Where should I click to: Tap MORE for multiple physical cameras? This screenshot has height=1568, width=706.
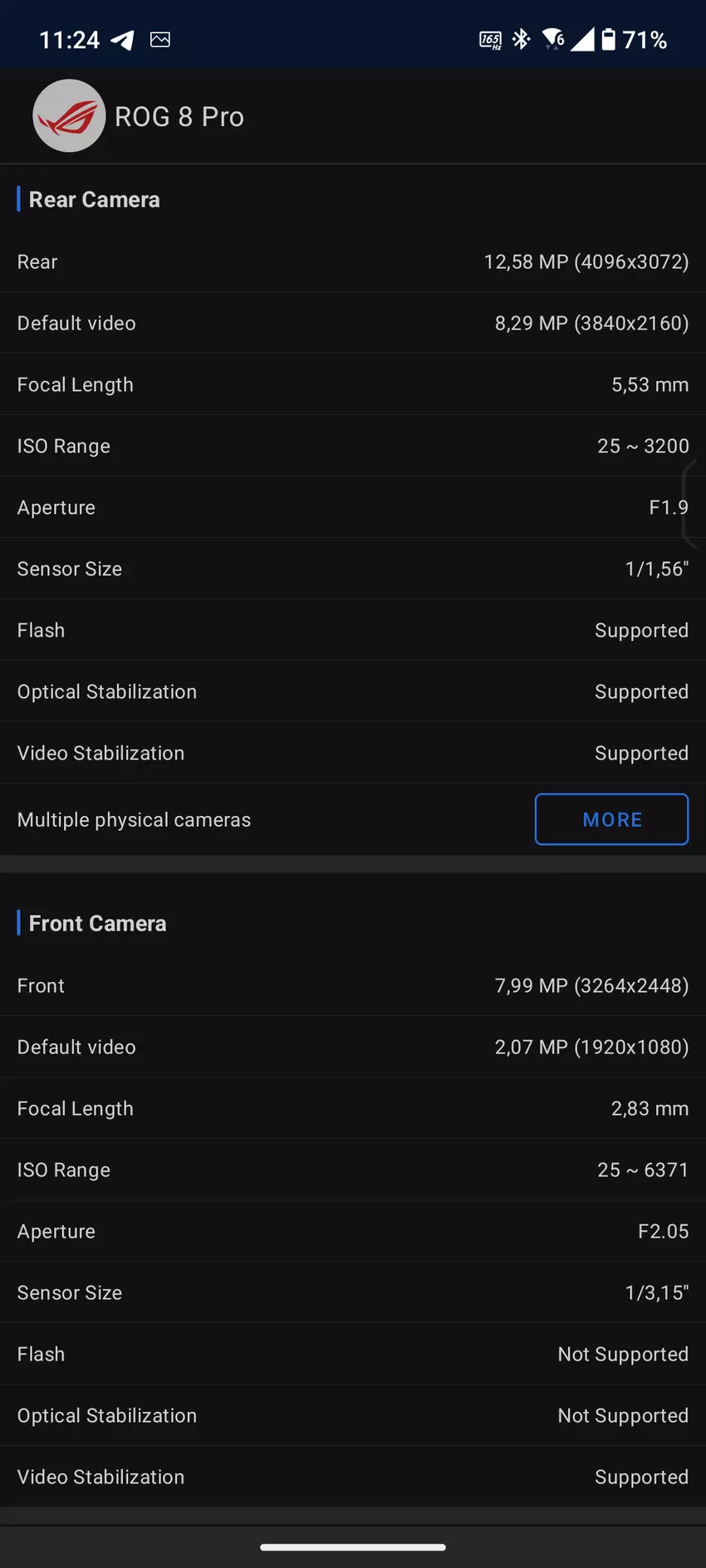pos(611,819)
